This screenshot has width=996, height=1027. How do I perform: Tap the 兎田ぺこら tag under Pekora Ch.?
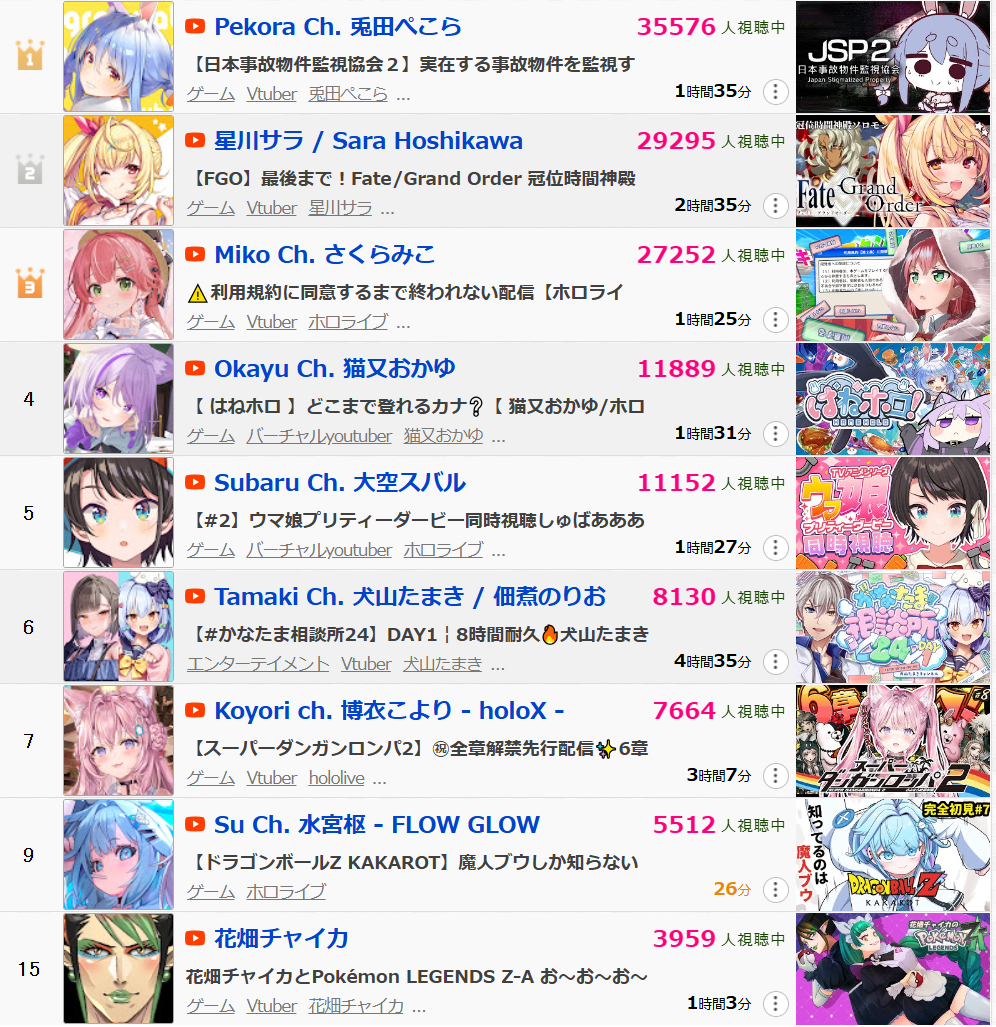(x=348, y=95)
